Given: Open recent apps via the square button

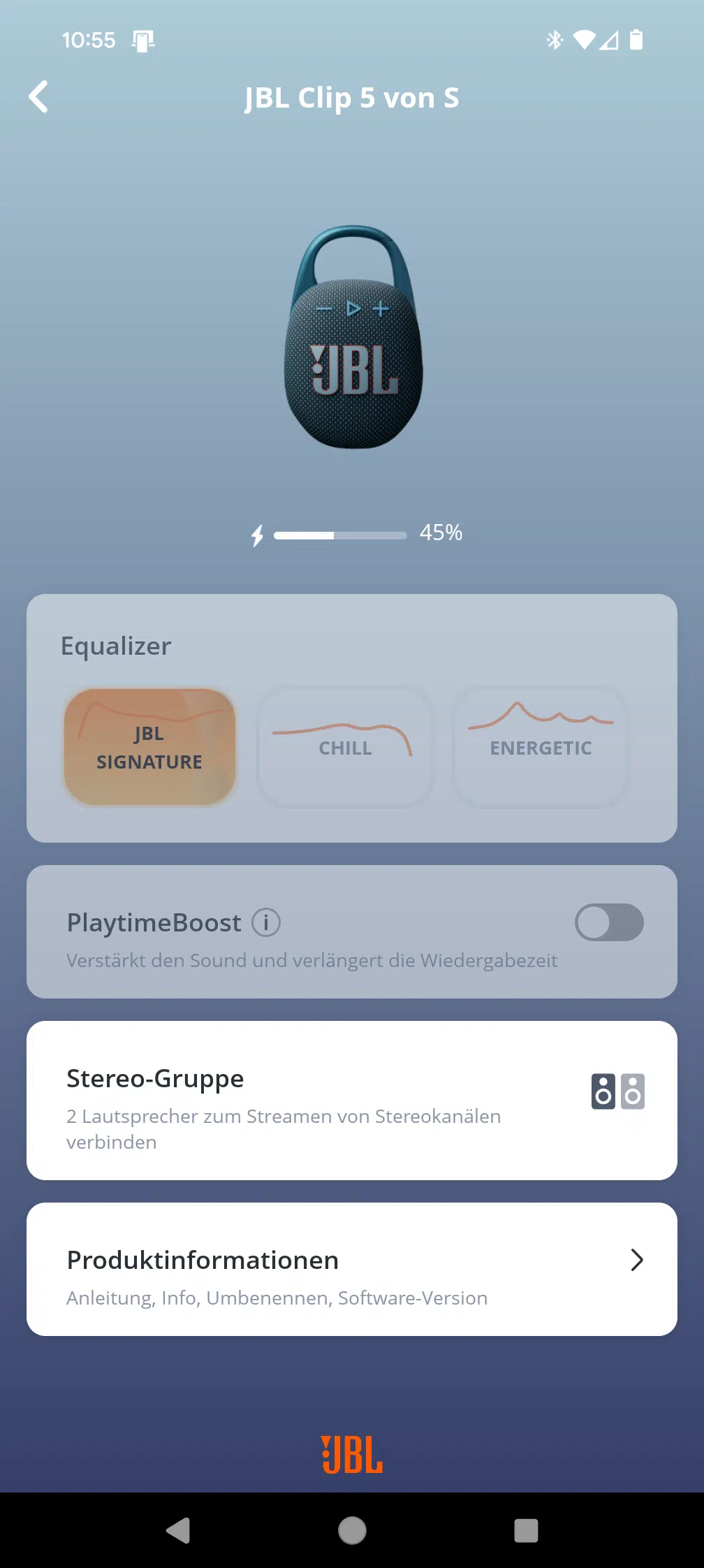Looking at the screenshot, I should click(526, 1530).
